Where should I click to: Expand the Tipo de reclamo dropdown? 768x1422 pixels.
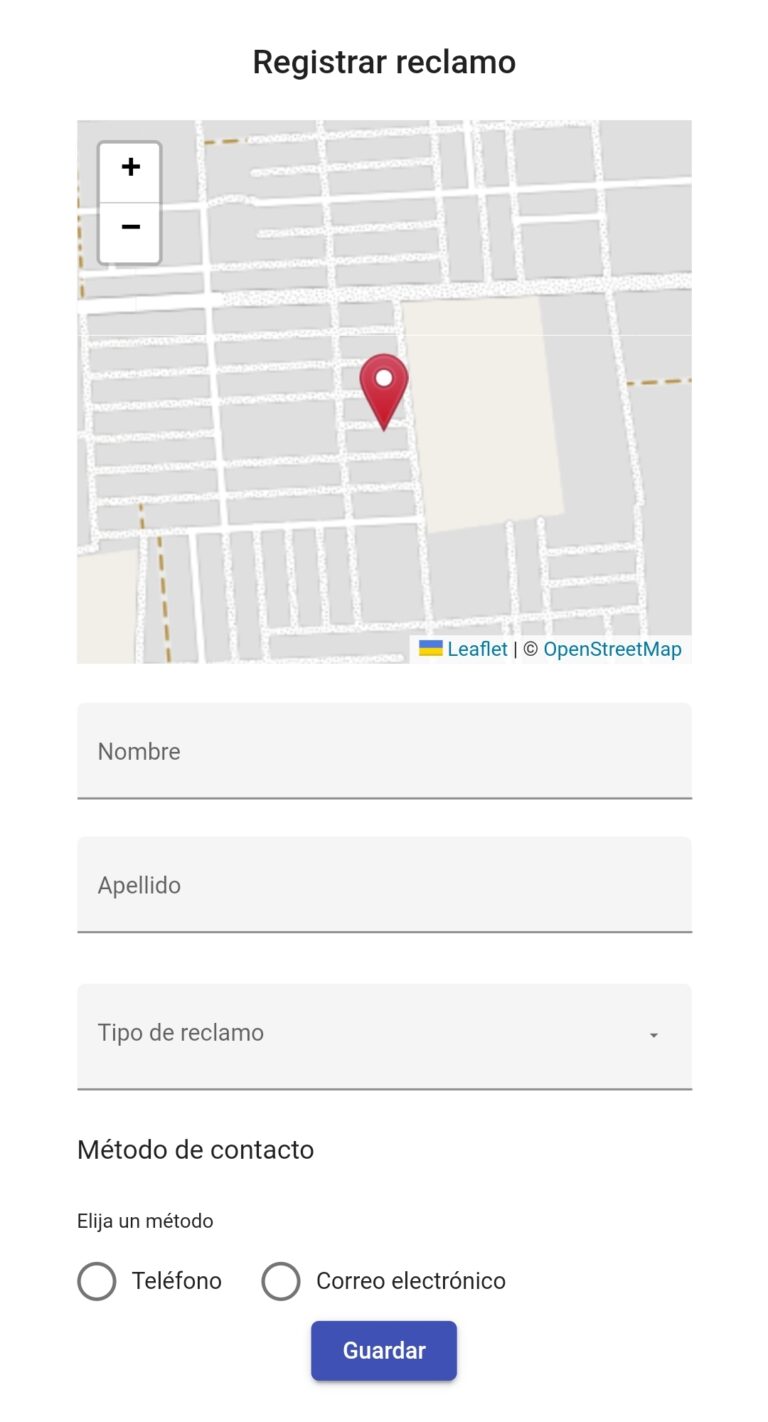[384, 1036]
